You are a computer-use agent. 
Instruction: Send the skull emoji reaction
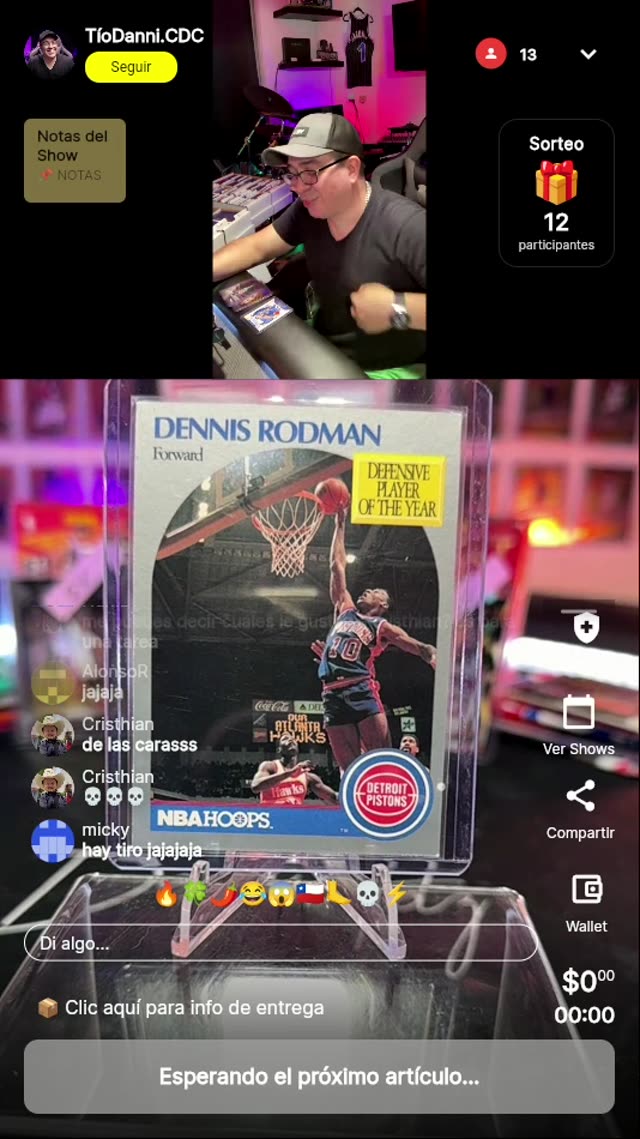368,894
